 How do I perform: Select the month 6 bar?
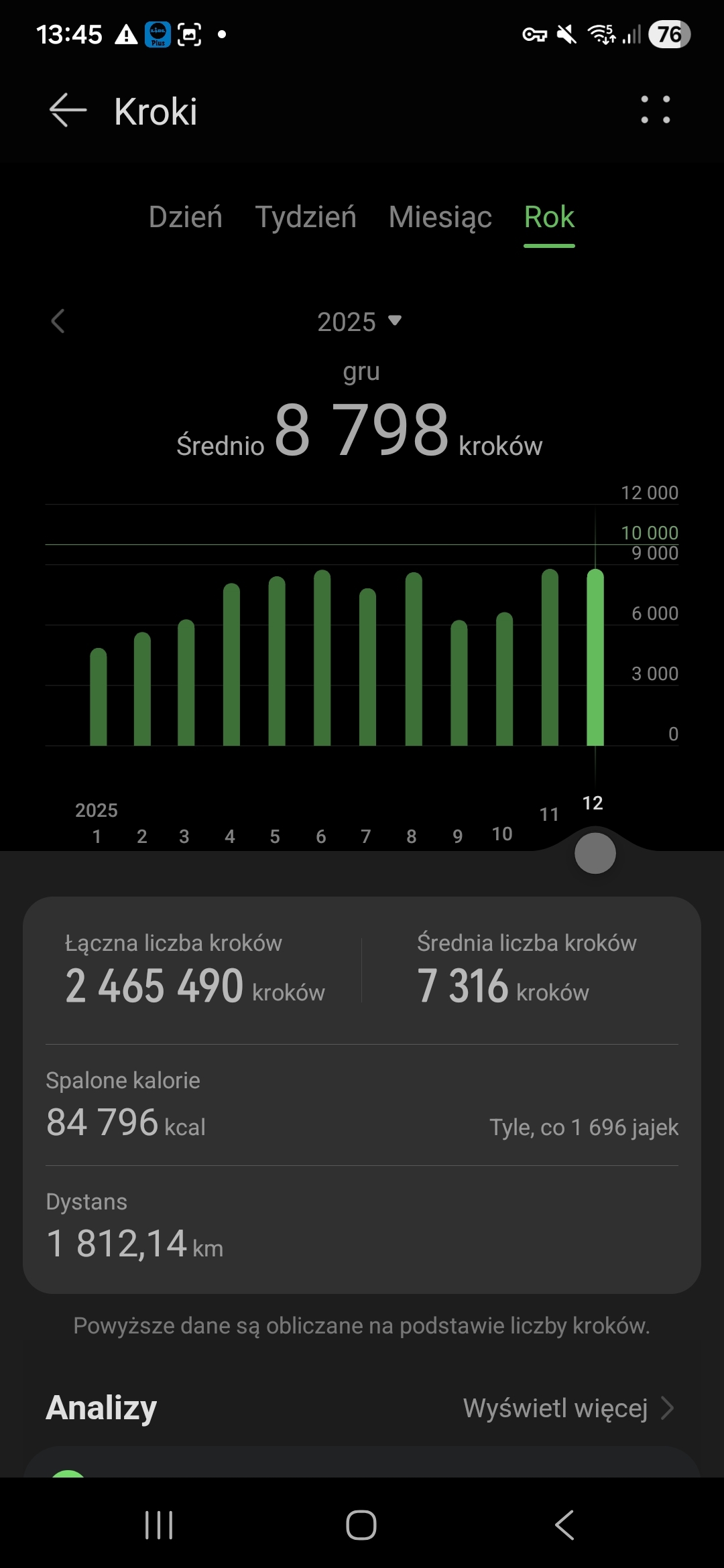[322, 658]
